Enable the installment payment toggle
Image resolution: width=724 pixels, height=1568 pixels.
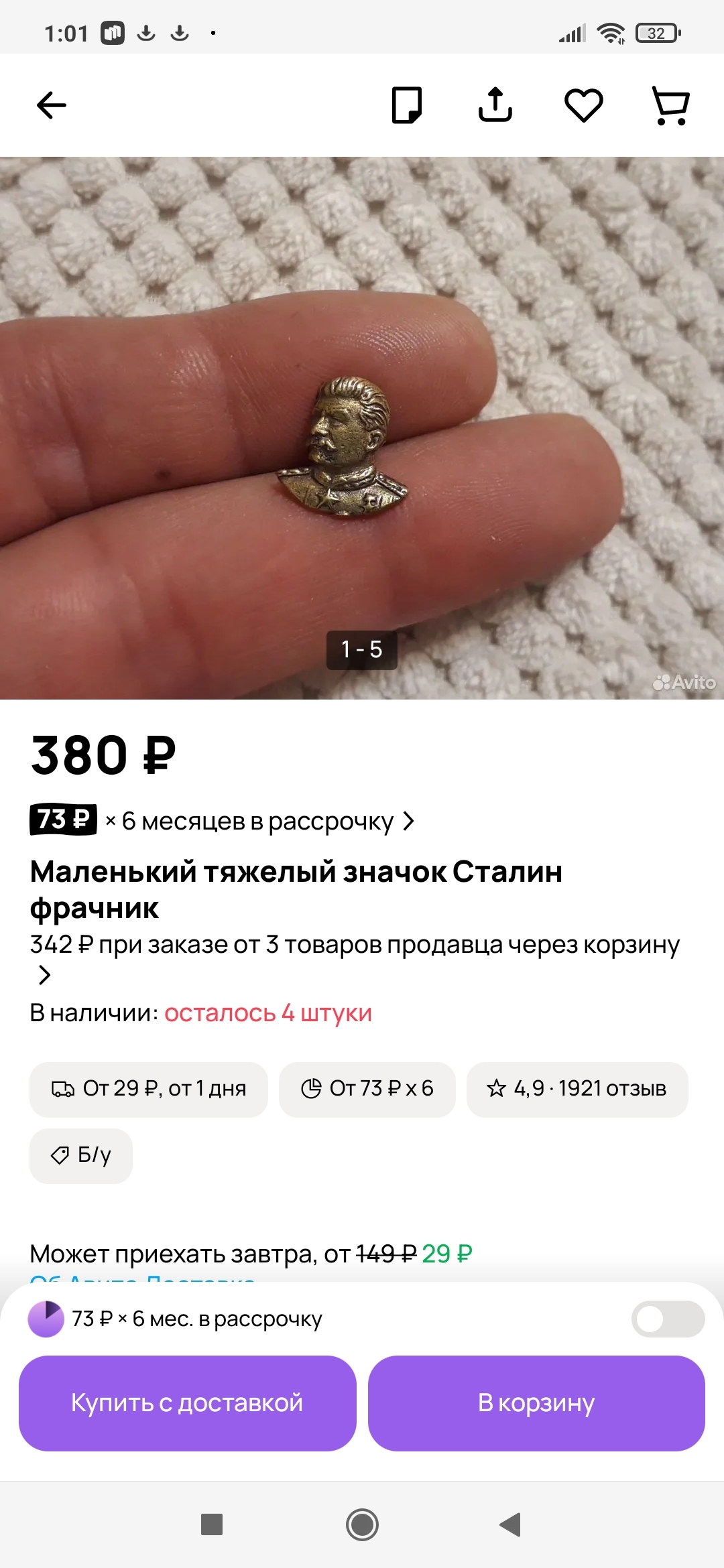[x=667, y=1319]
